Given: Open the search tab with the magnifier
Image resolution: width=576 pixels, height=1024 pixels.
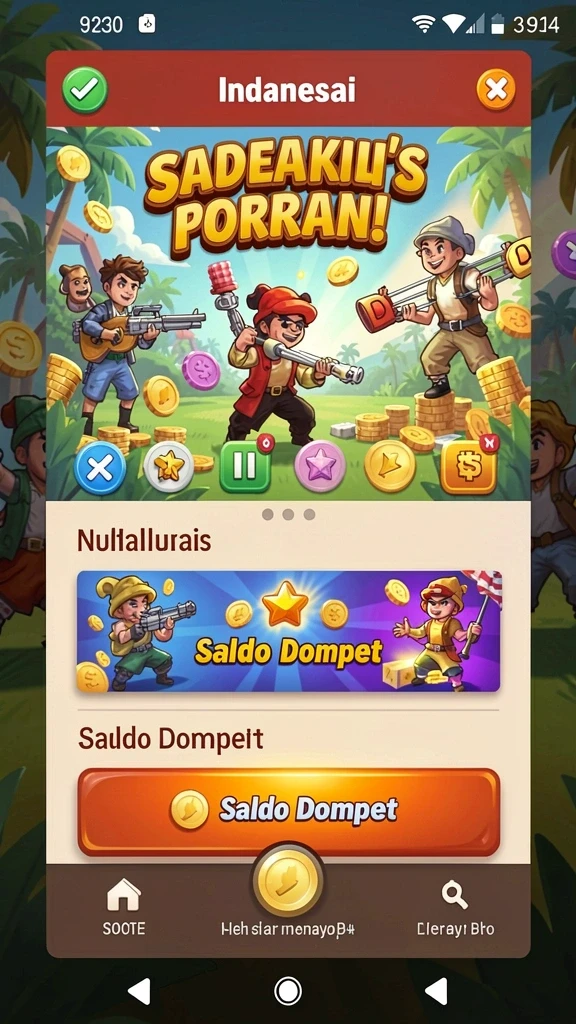Looking at the screenshot, I should click(455, 907).
